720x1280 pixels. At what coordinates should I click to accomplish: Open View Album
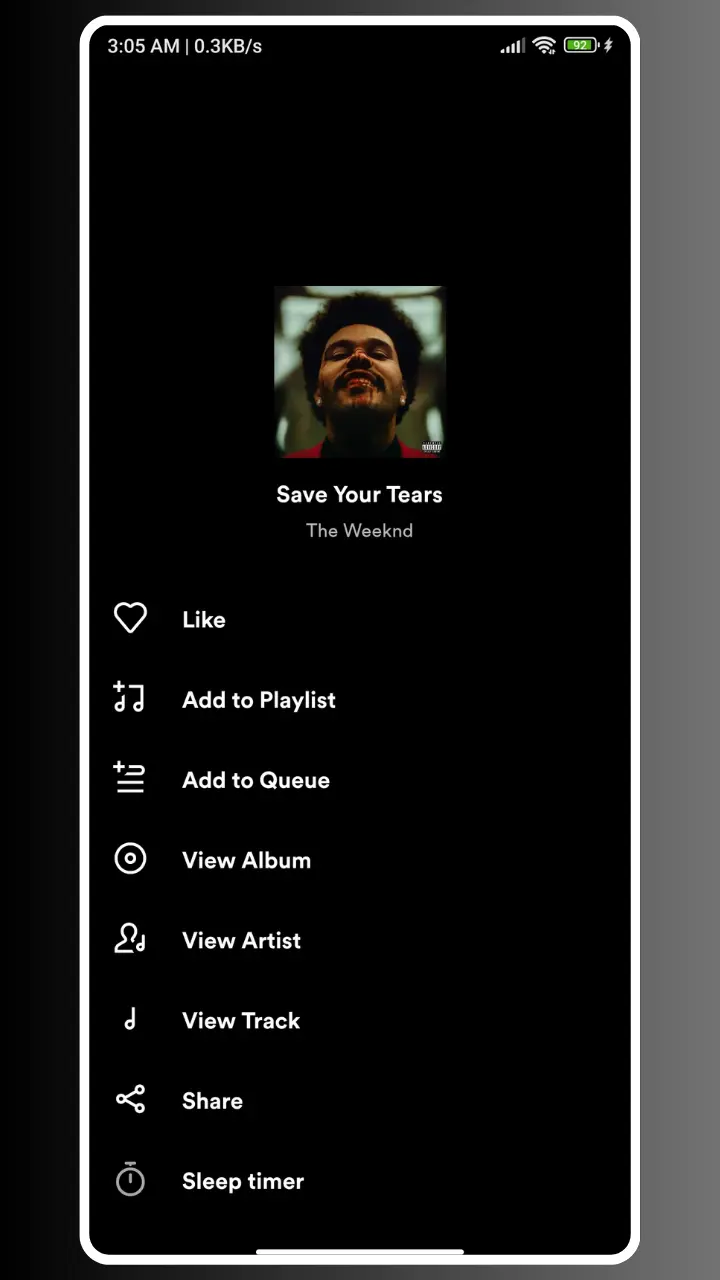[x=246, y=860]
